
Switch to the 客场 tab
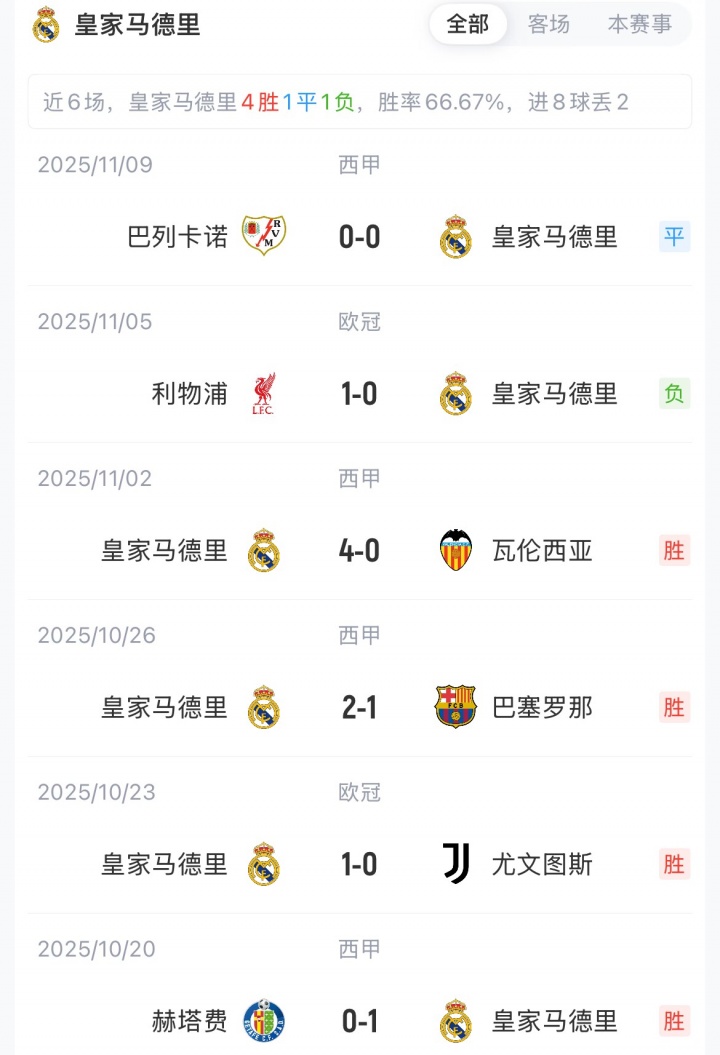coord(549,25)
